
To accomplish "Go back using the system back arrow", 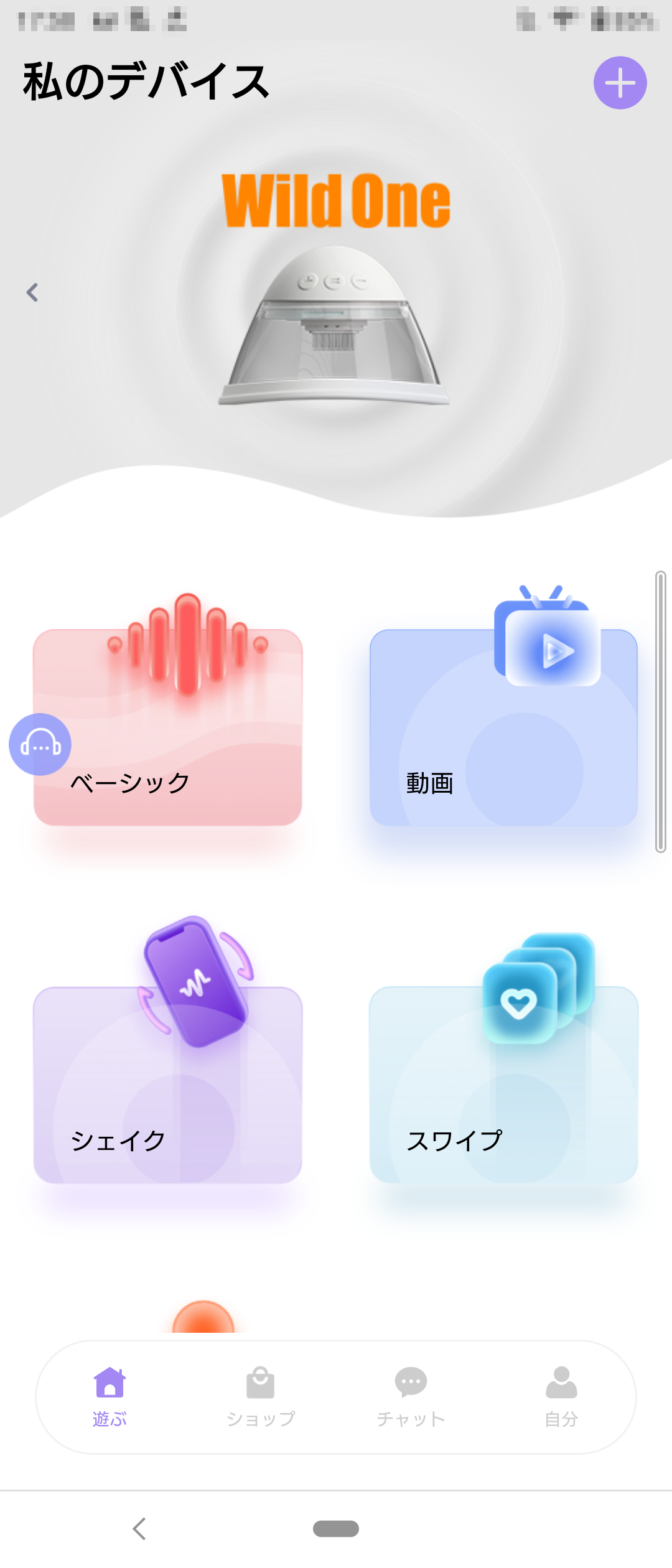I will [139, 1528].
